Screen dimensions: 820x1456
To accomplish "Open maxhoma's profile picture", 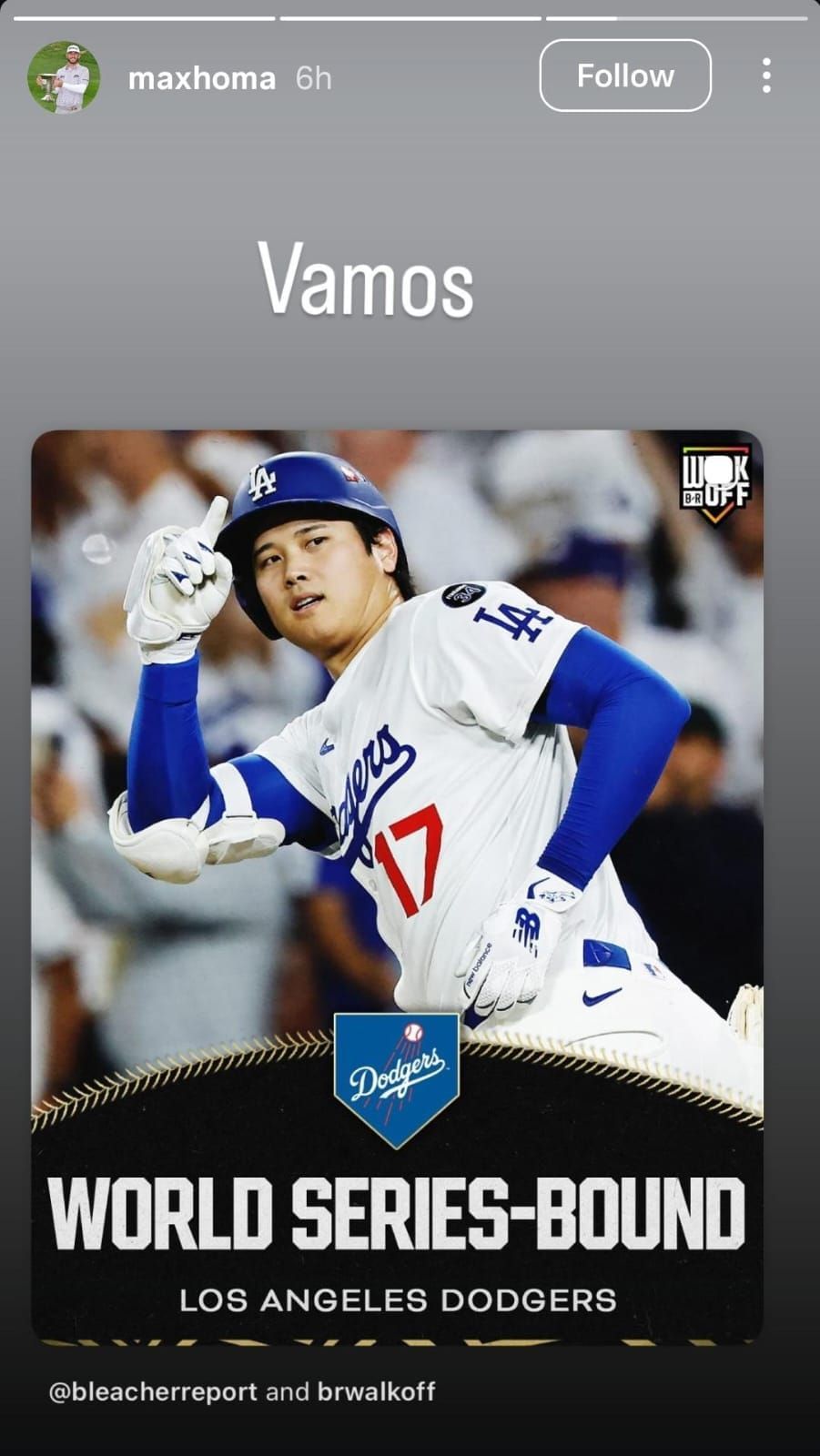I will tap(64, 78).
